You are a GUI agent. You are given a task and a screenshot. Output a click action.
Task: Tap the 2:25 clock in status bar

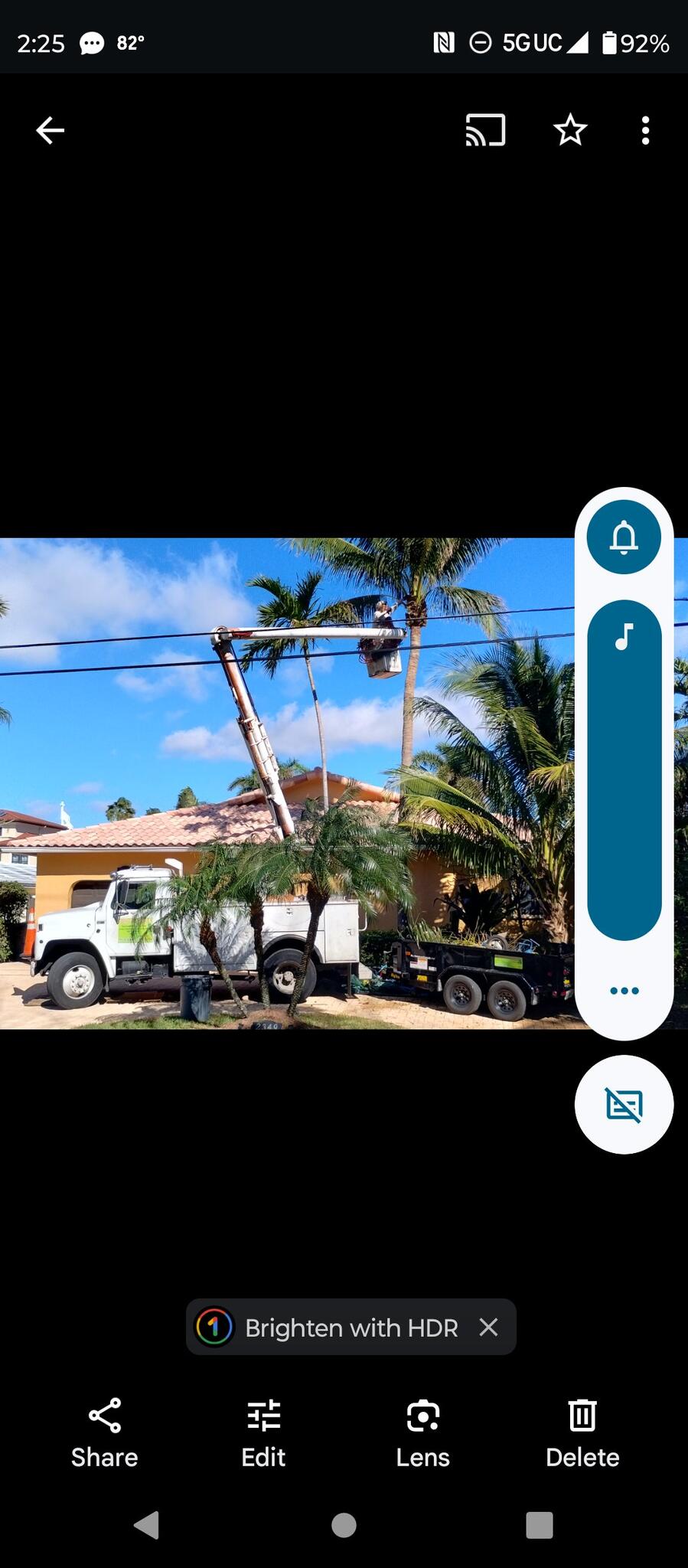coord(41,44)
